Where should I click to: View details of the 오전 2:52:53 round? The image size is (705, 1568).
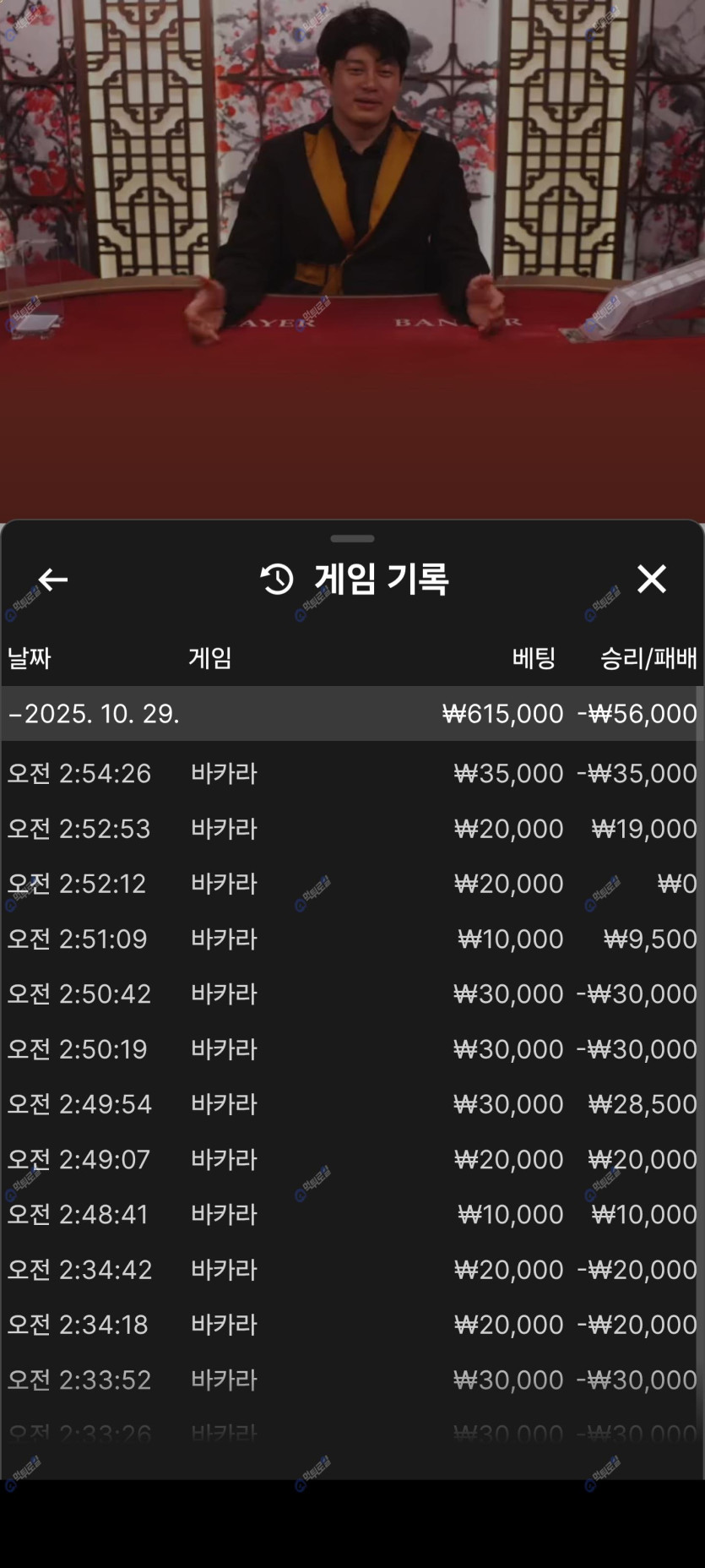351,828
